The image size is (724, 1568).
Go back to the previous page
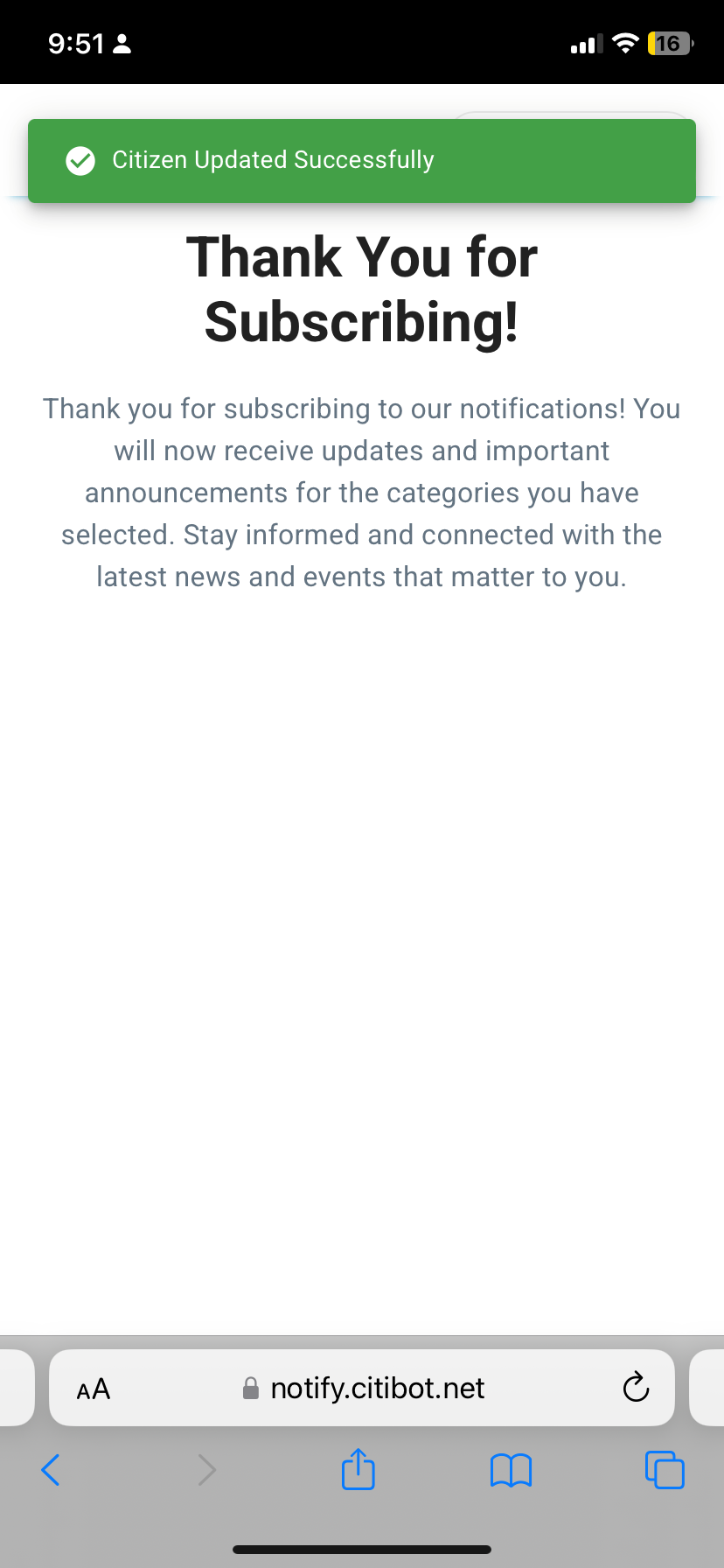[x=51, y=1470]
